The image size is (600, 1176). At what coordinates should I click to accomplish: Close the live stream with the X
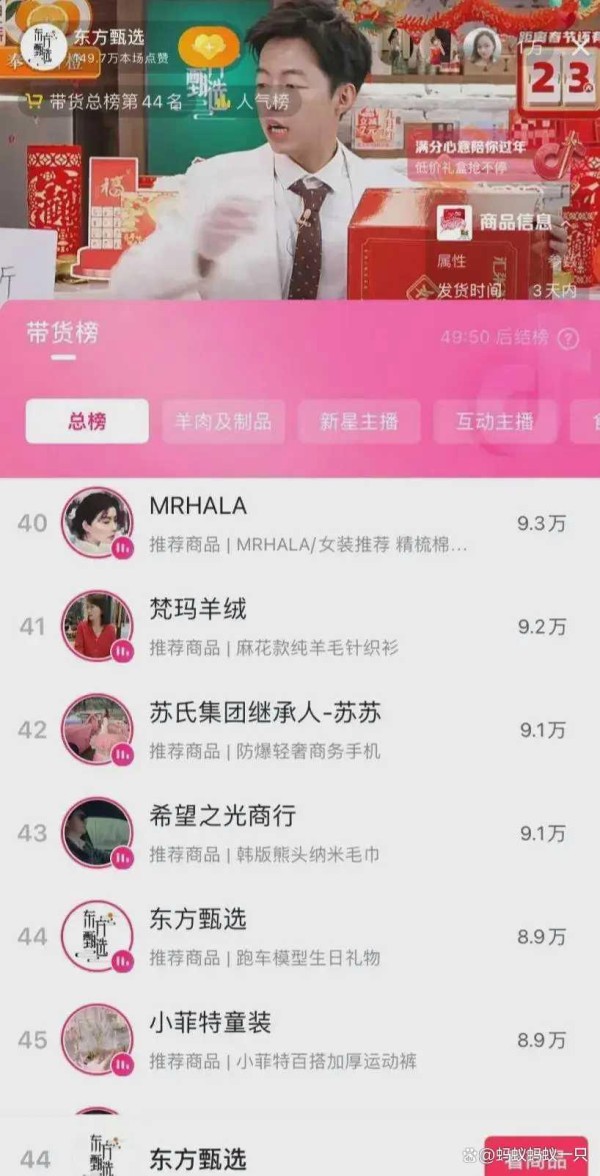tap(580, 47)
